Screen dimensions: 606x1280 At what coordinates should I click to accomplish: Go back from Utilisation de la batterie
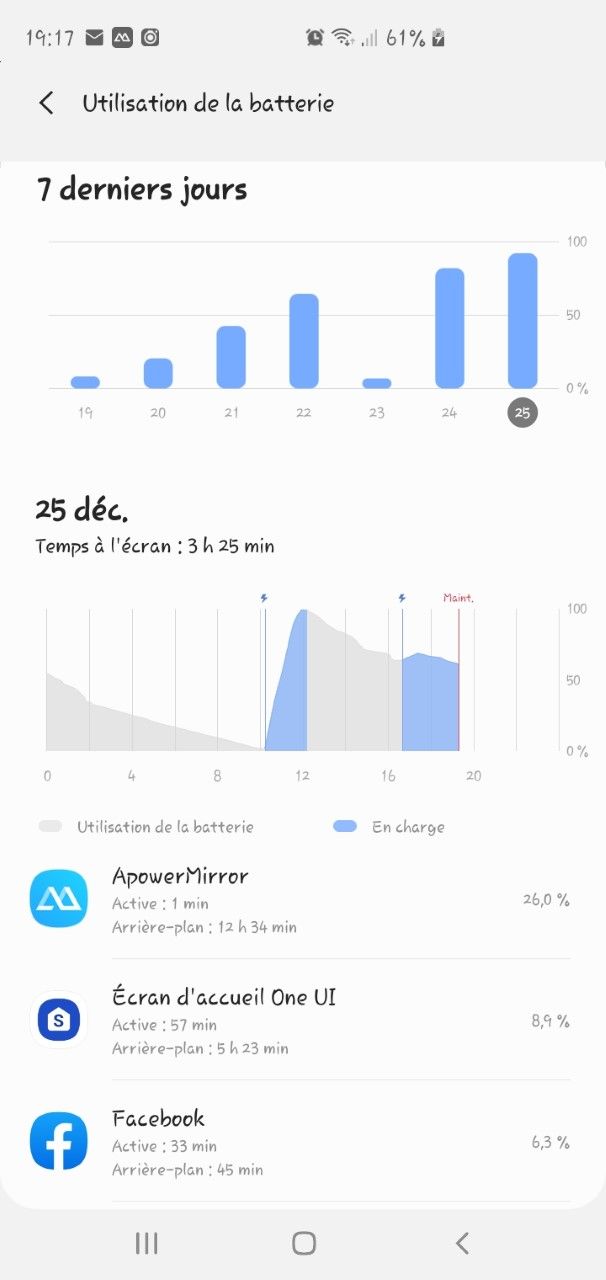pos(46,103)
